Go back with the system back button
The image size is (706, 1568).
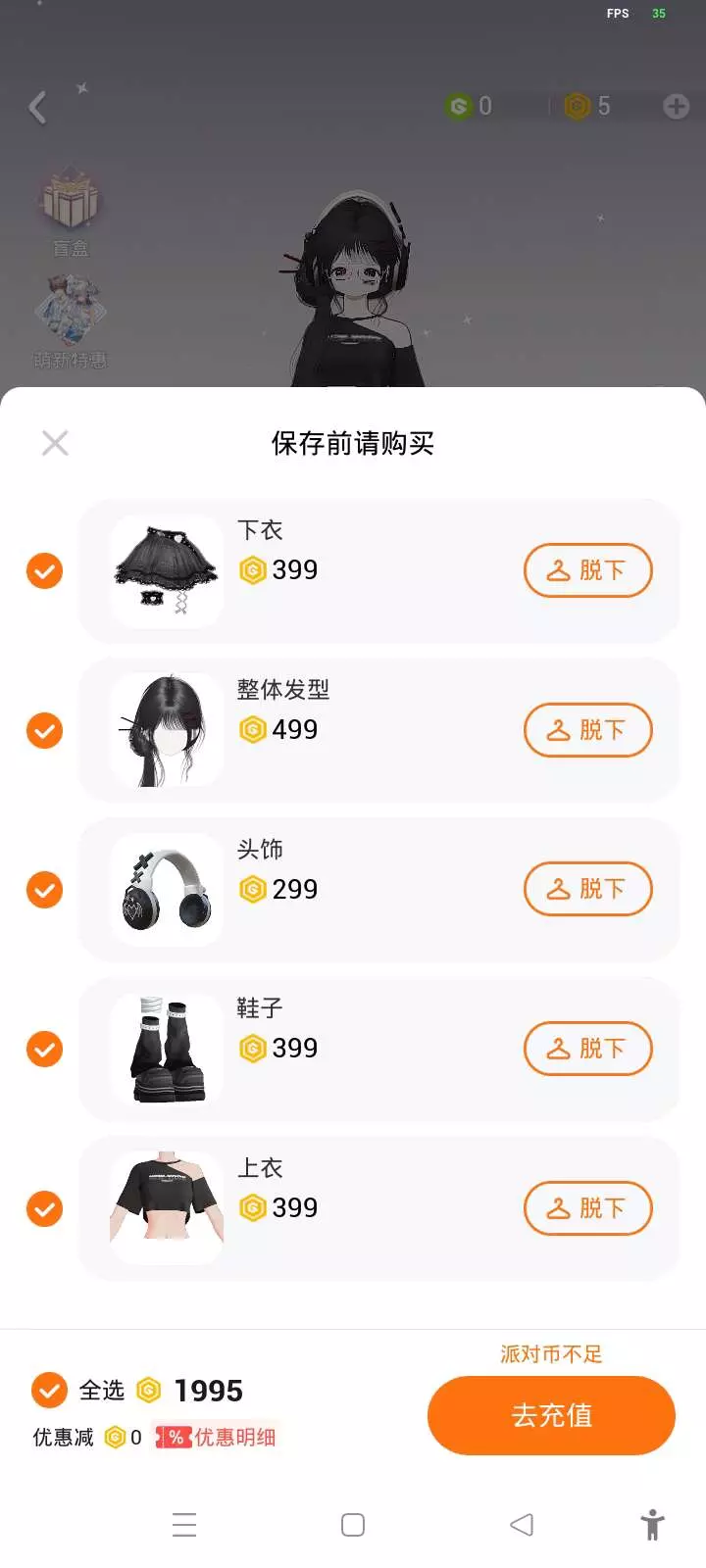tap(522, 1525)
